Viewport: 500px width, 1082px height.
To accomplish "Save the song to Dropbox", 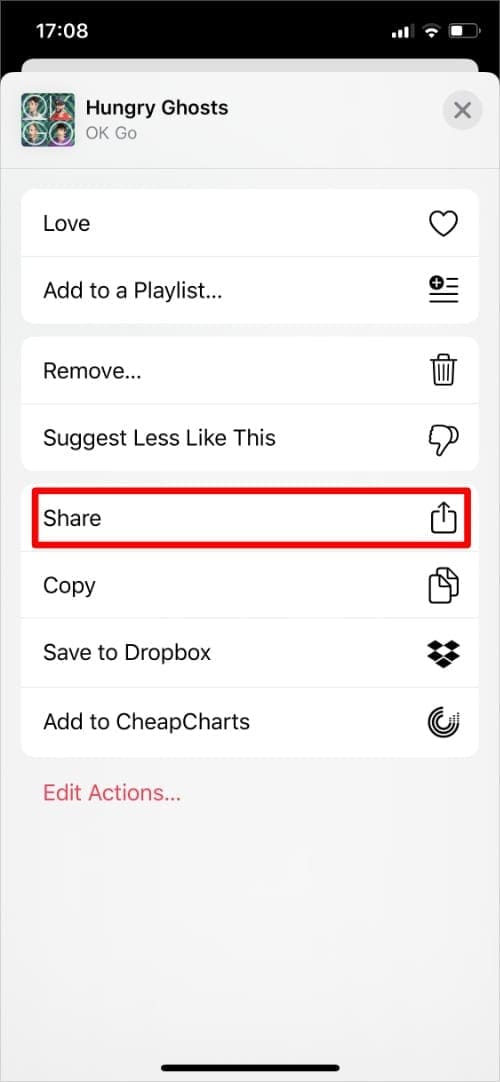I will click(250, 653).
